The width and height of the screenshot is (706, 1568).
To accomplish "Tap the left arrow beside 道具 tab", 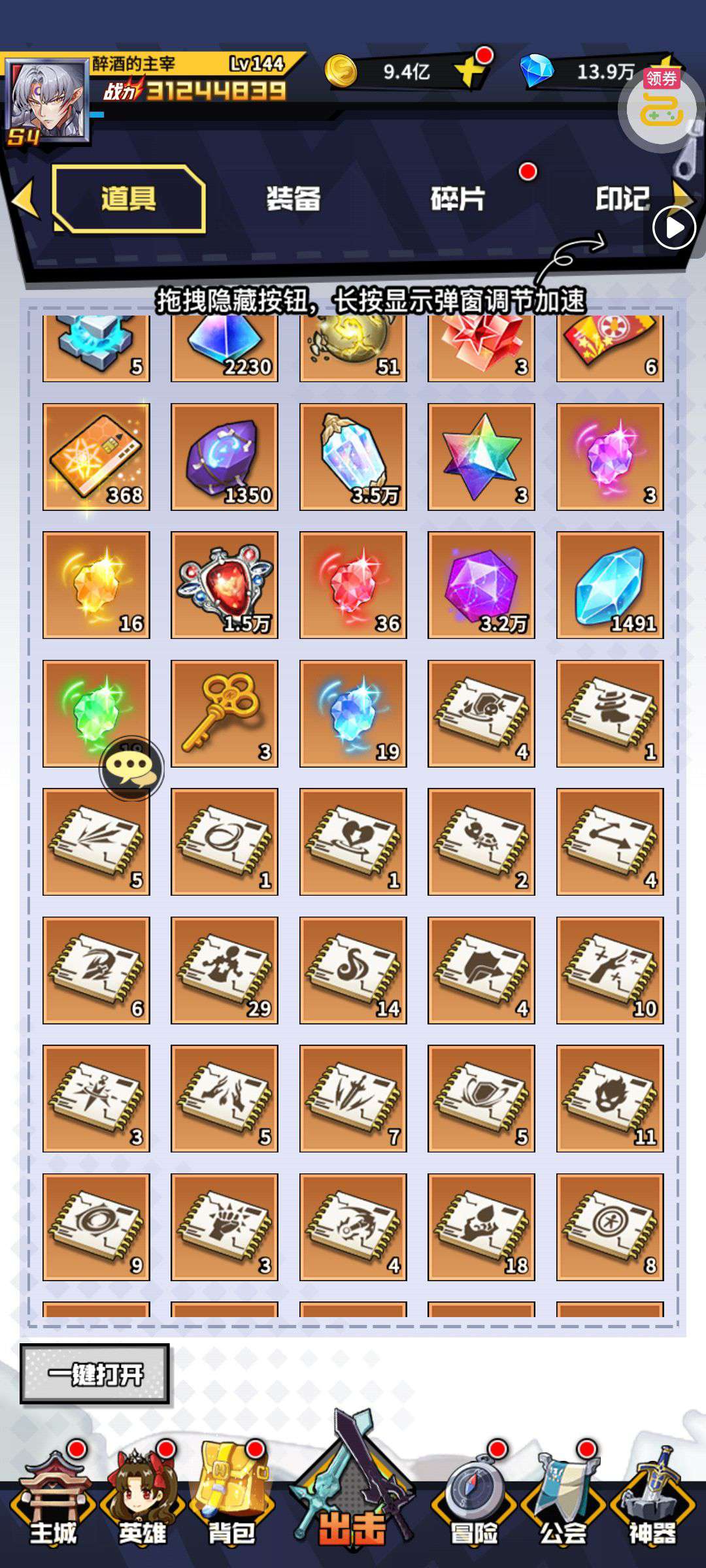I will click(x=25, y=199).
